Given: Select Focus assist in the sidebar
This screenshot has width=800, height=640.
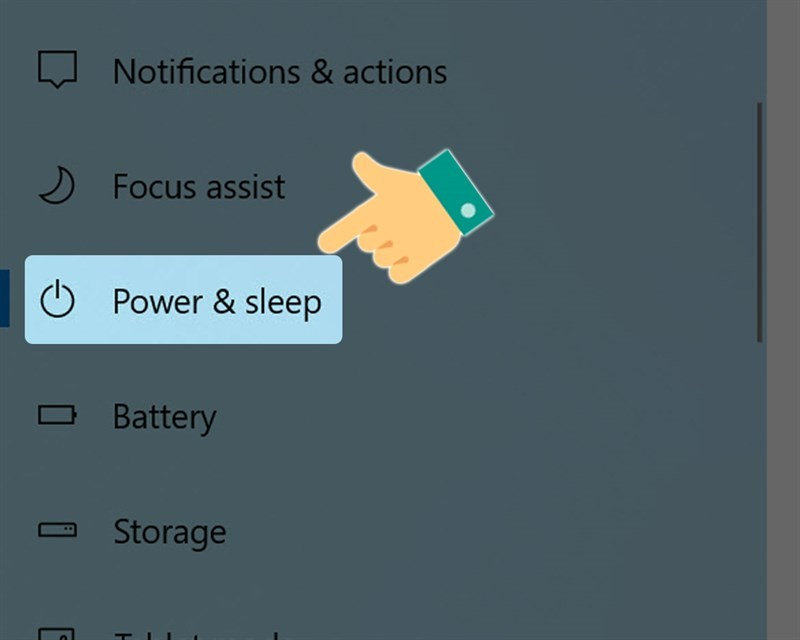Looking at the screenshot, I should (198, 187).
